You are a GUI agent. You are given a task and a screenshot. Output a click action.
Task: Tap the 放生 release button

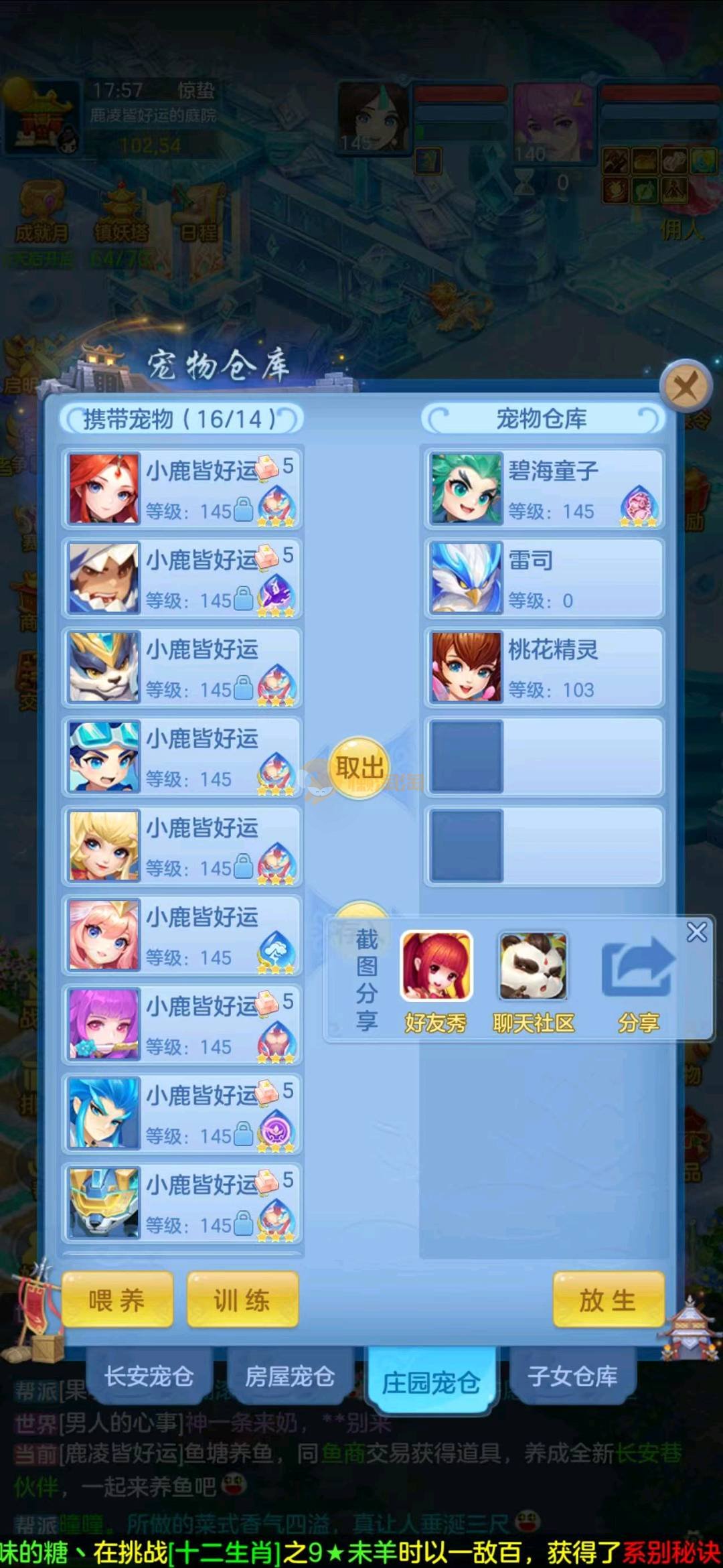[x=608, y=1300]
